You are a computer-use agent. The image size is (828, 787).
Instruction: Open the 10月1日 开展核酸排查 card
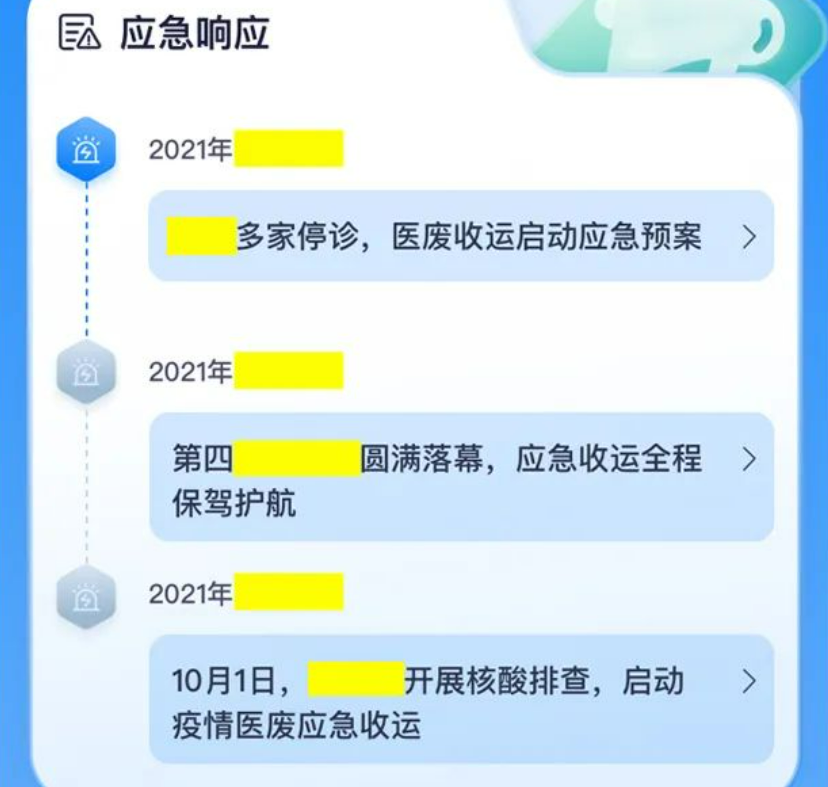[461, 700]
